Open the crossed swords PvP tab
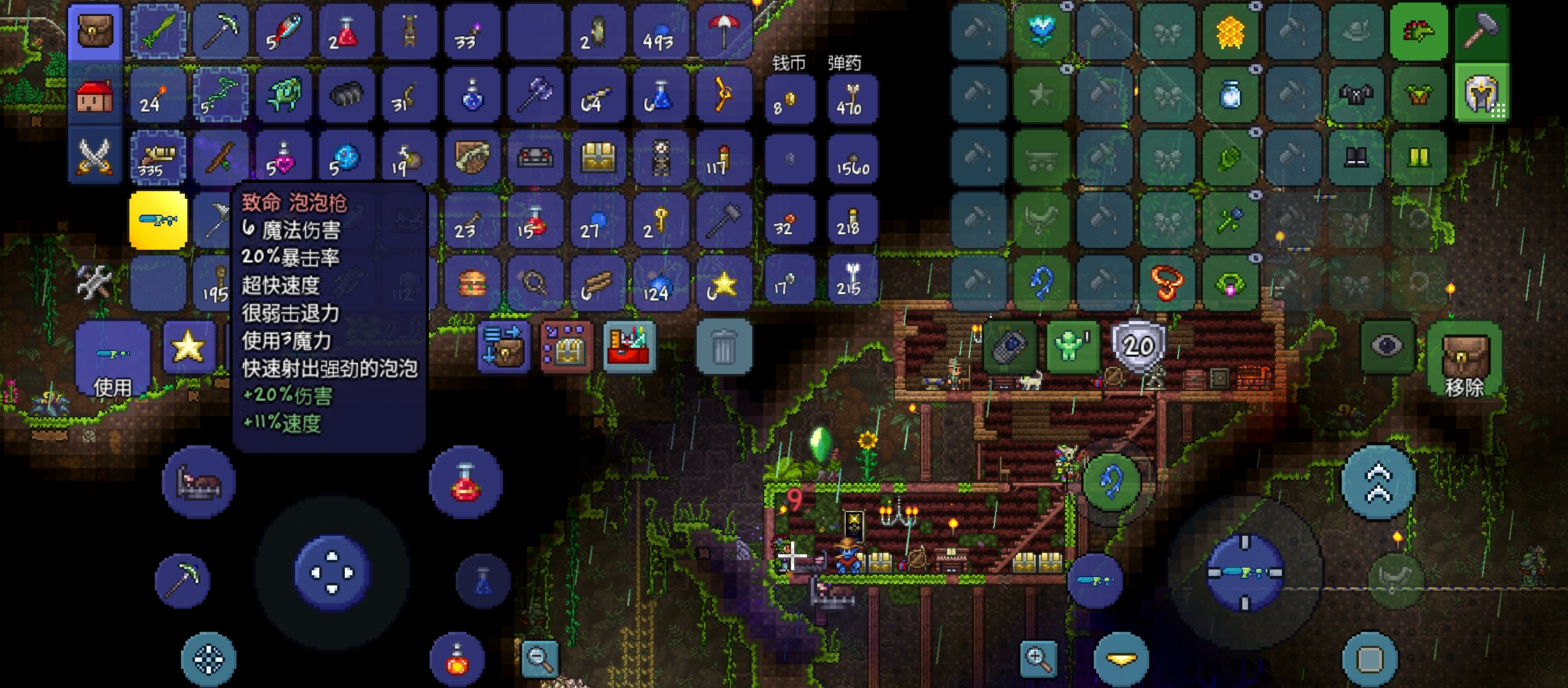Viewport: 1568px width, 688px height. [x=95, y=157]
